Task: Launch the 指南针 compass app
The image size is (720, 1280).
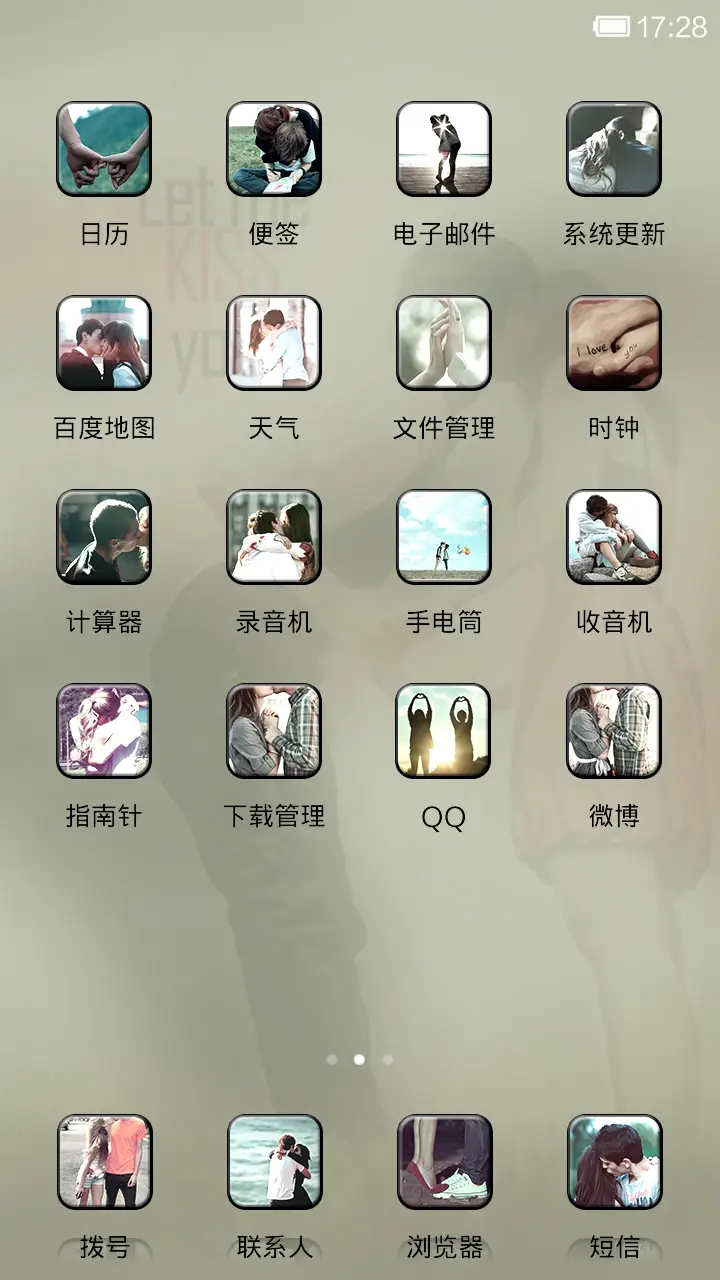Action: coord(105,731)
